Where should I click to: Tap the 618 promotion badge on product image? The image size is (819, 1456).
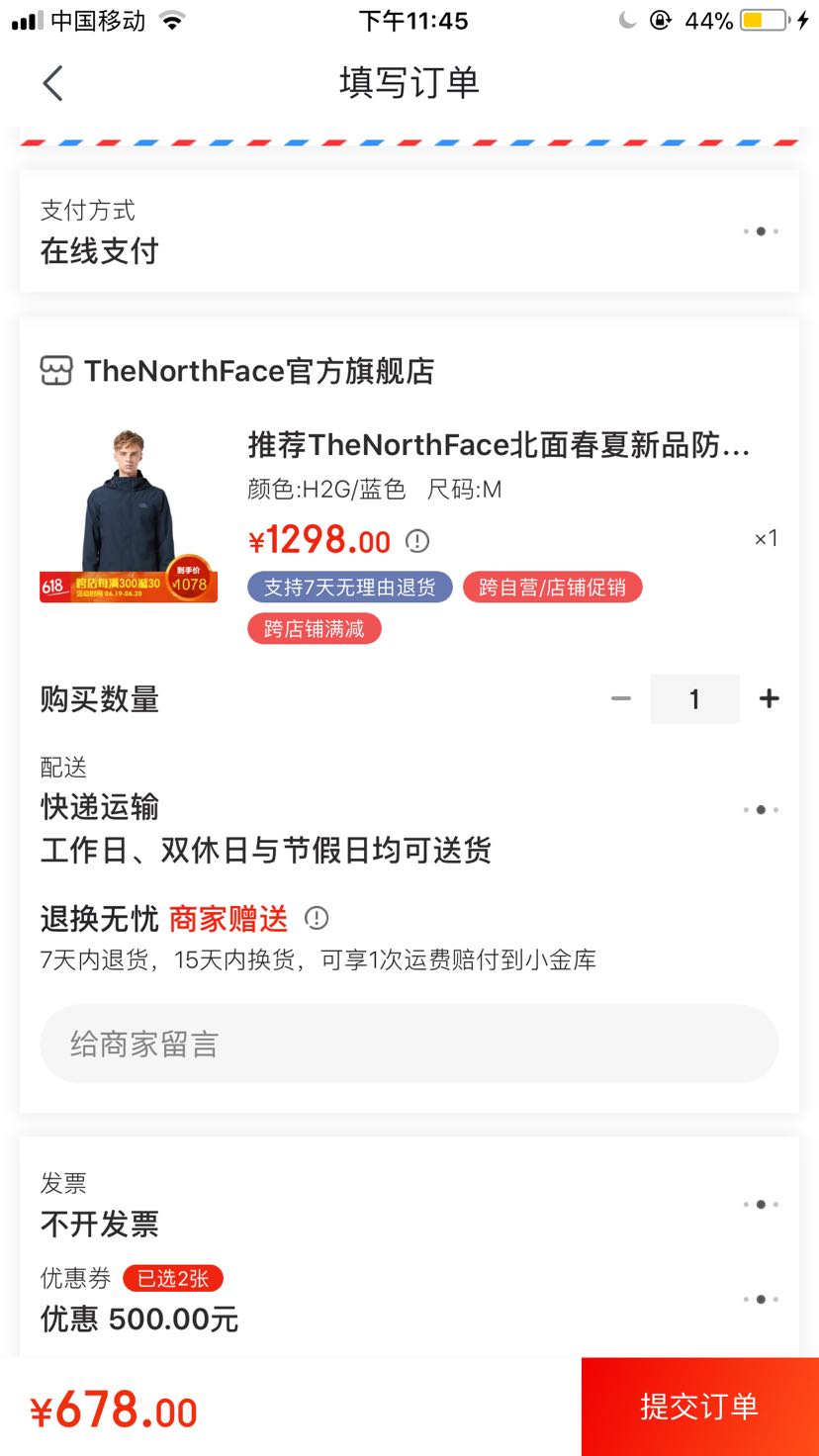coord(128,587)
